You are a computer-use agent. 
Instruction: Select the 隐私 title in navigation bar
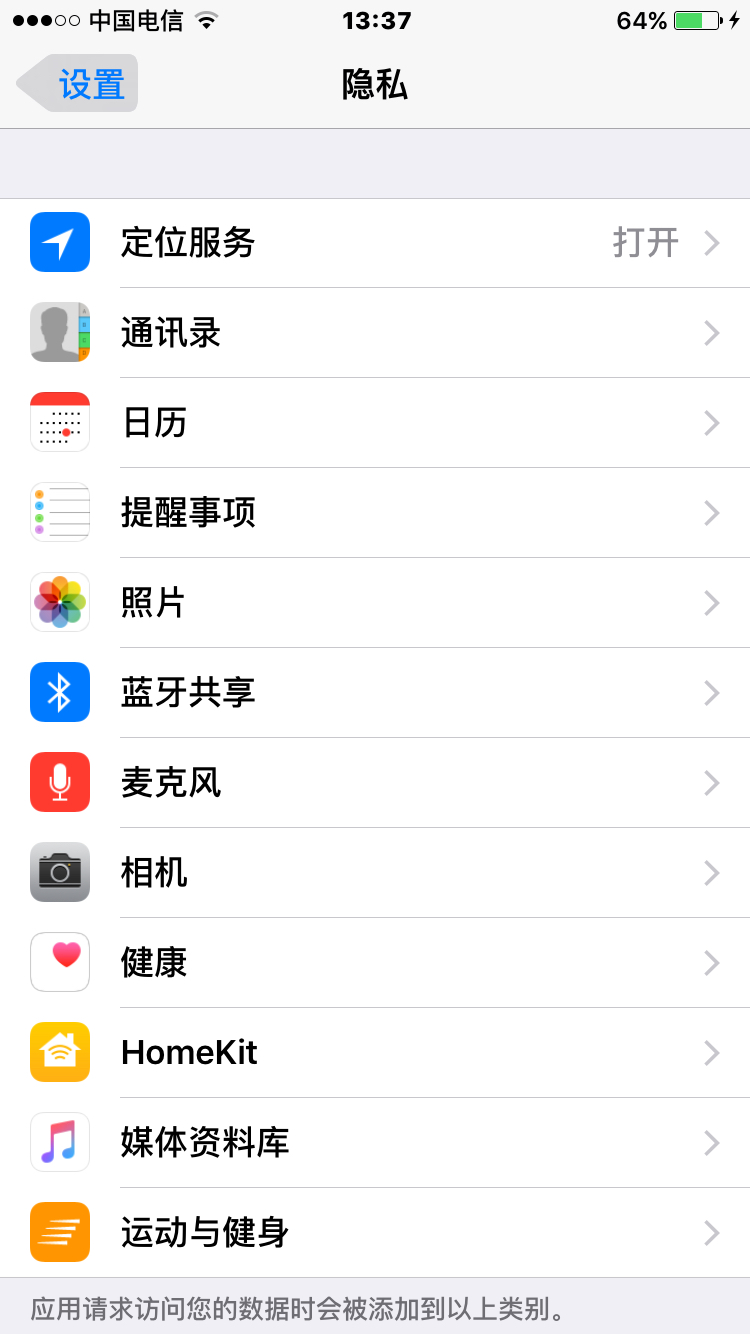point(375,84)
